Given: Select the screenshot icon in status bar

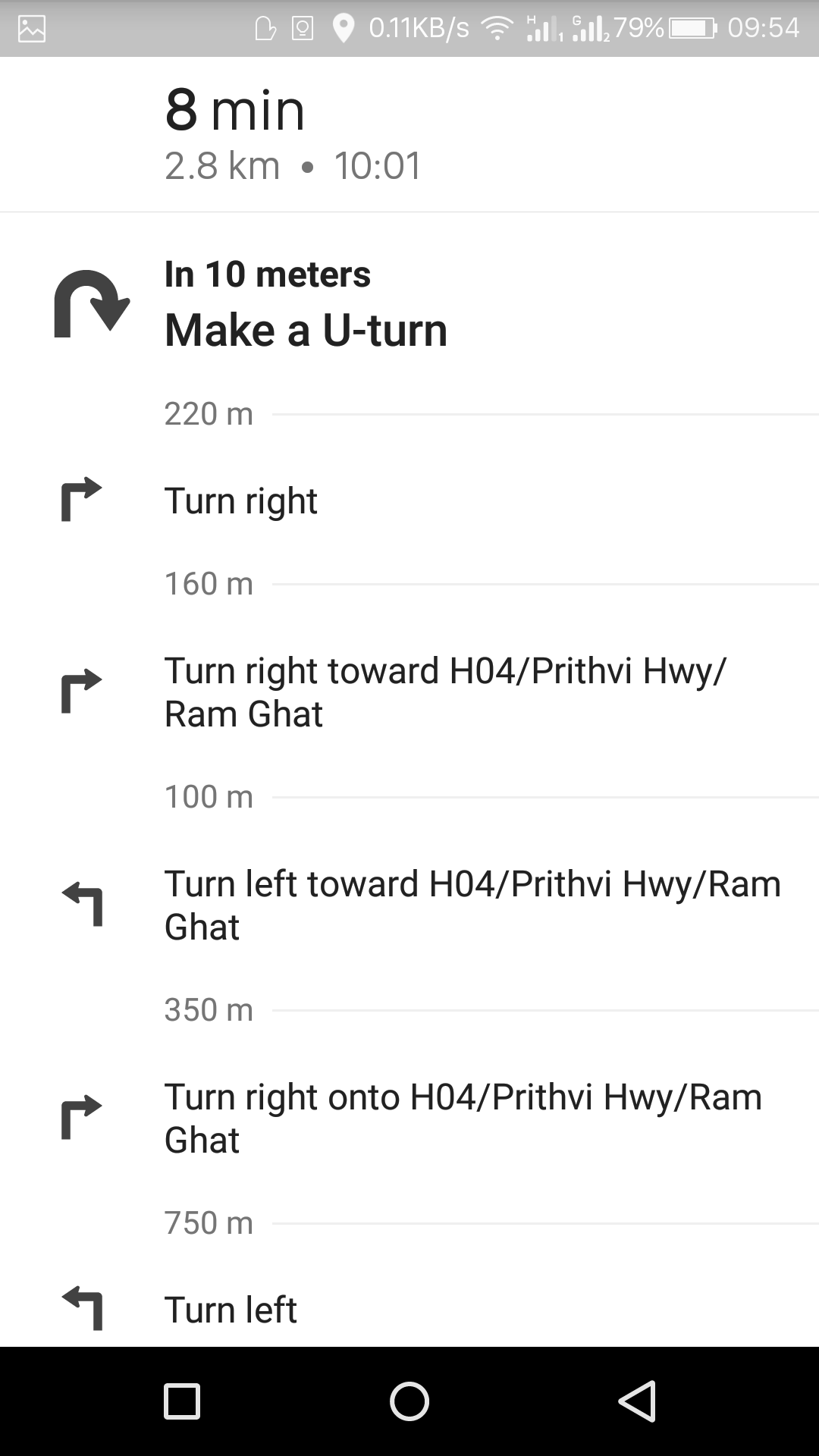Looking at the screenshot, I should click(302, 27).
